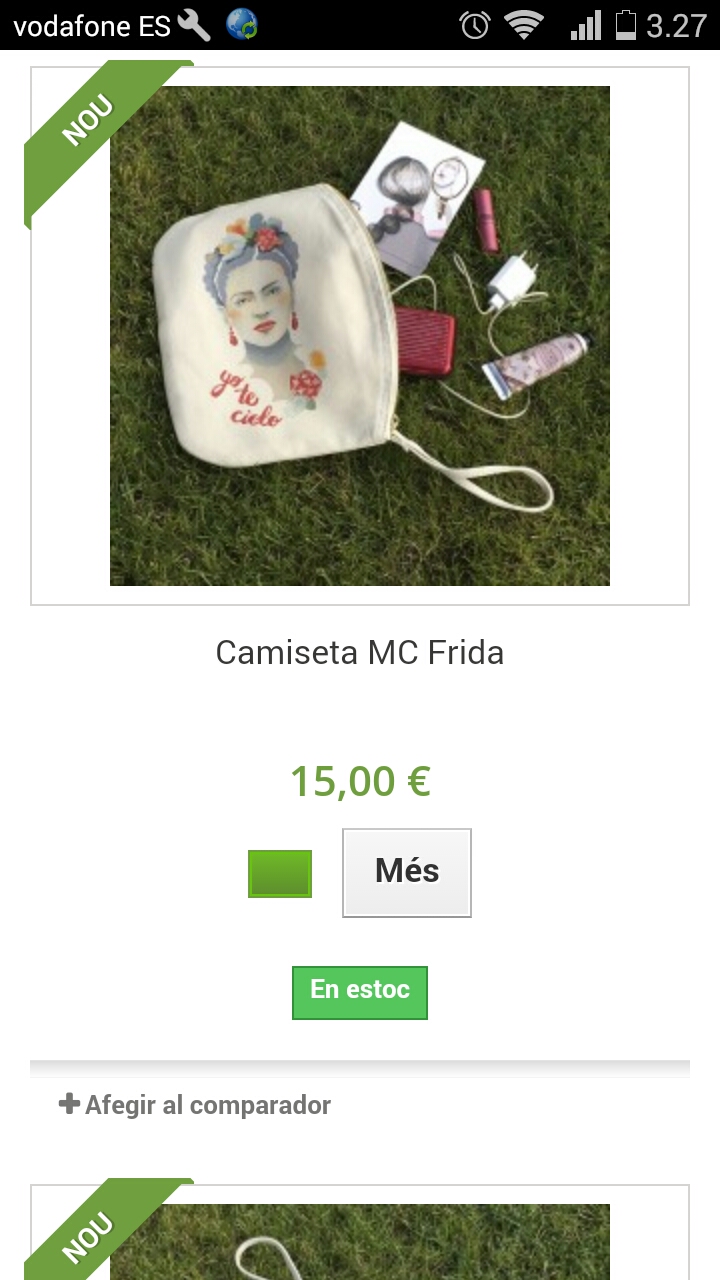Tap the green add-to-cart button
The width and height of the screenshot is (720, 1280).
coord(280,874)
